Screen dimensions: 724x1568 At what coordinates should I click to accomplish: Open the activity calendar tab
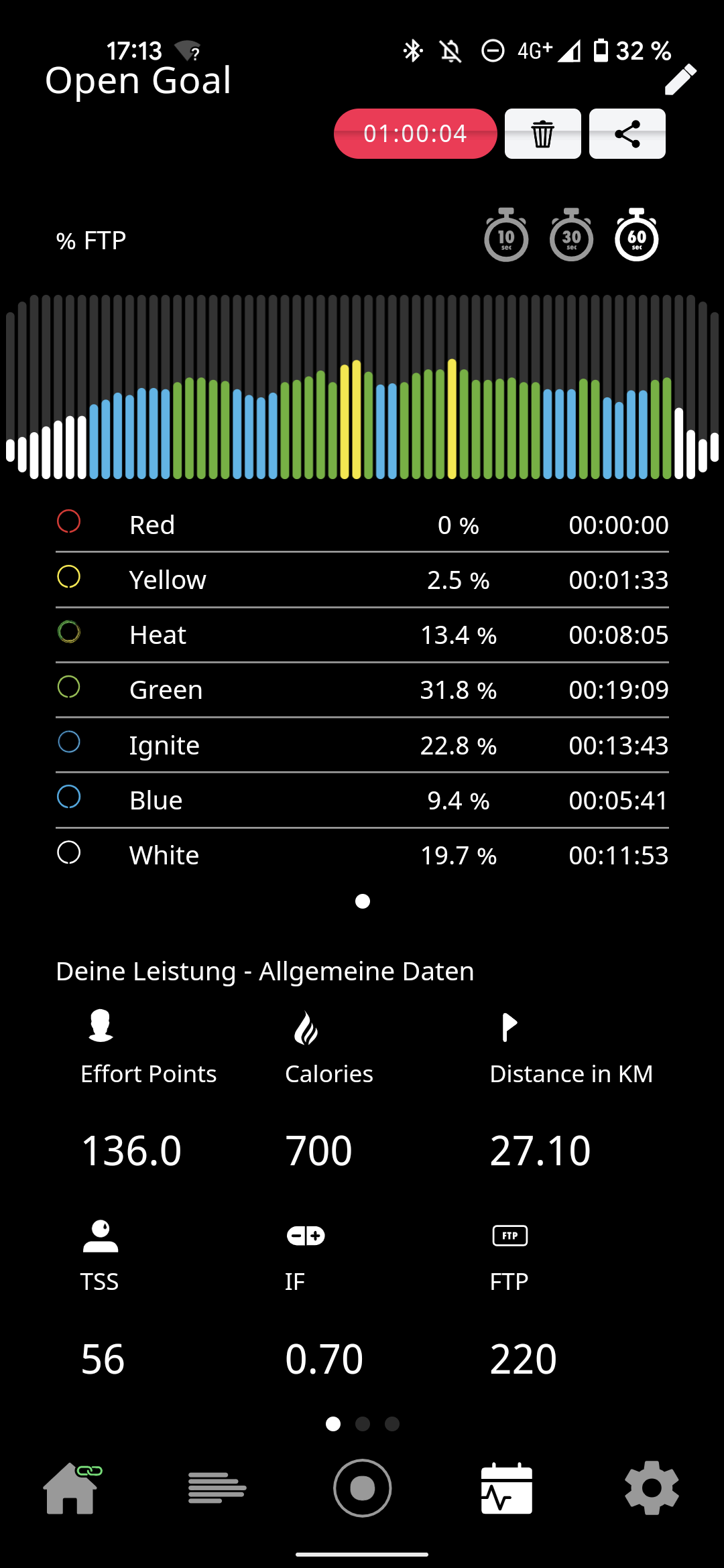click(x=507, y=1488)
